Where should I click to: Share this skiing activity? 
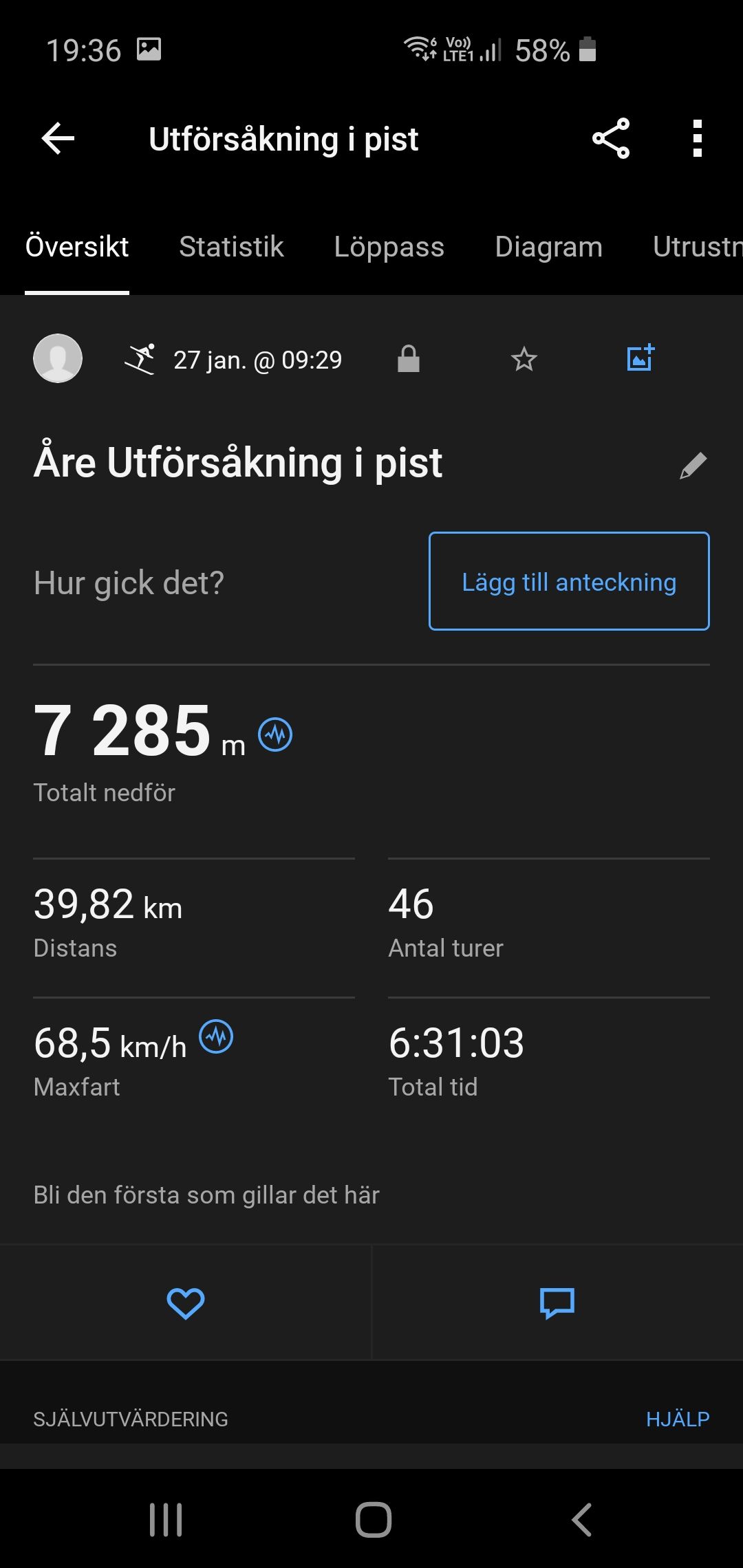[x=611, y=139]
